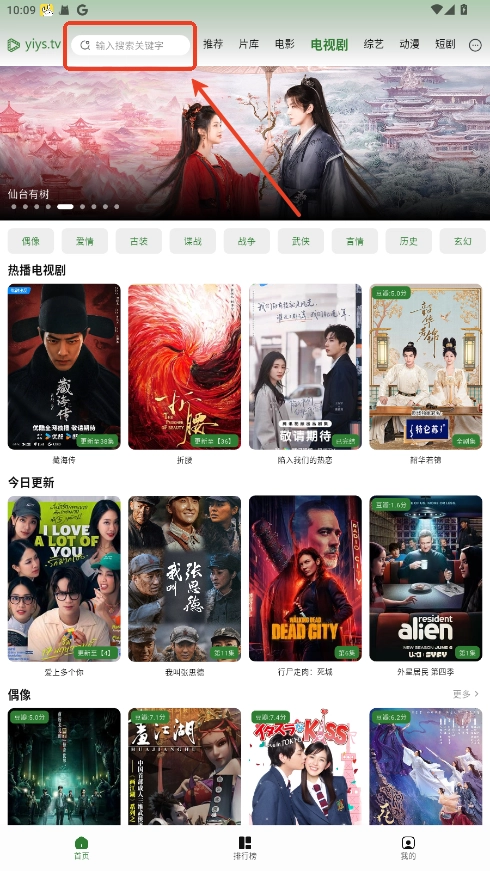This screenshot has height=871, width=490.
Task: Switch to the 片库 tab
Action: (x=248, y=44)
